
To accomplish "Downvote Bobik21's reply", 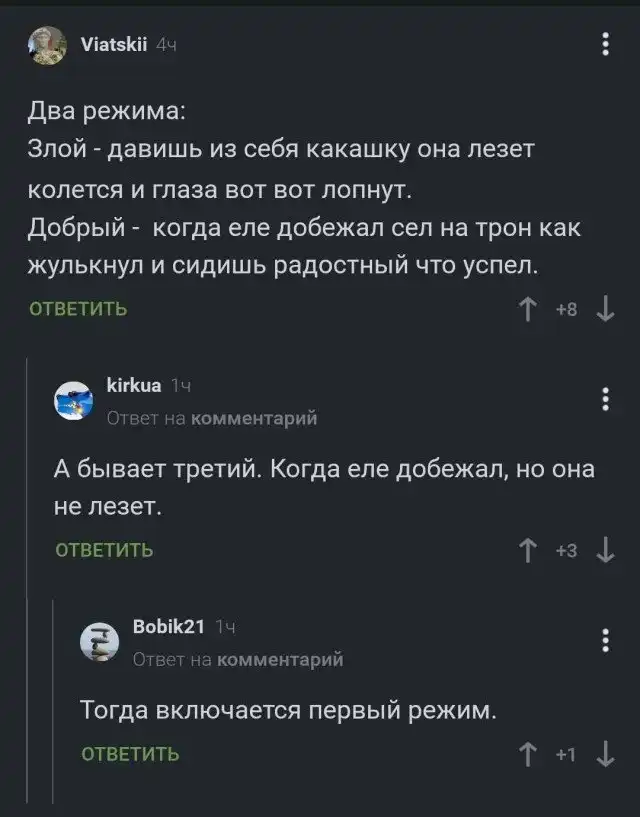I will click(x=604, y=754).
